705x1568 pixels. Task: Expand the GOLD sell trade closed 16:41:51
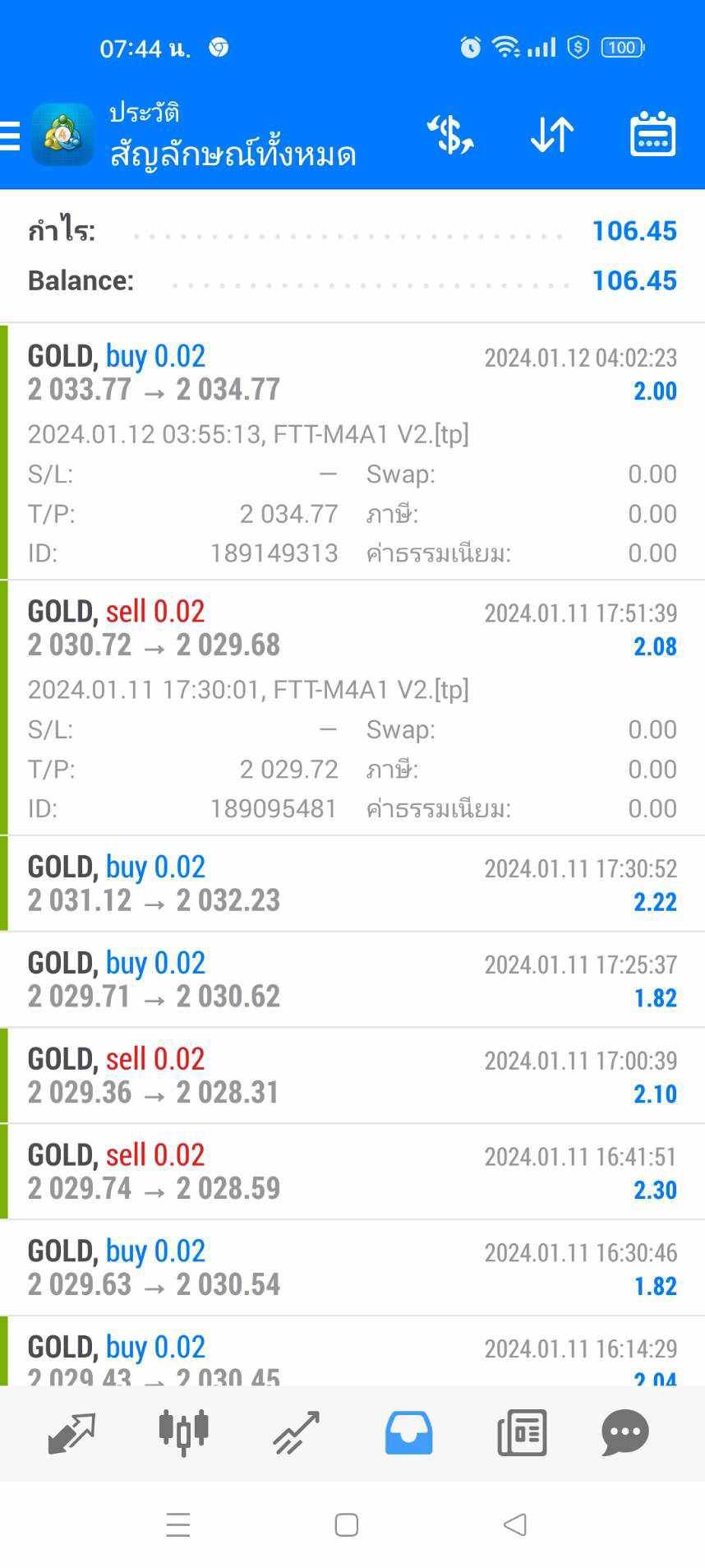coord(352,1172)
